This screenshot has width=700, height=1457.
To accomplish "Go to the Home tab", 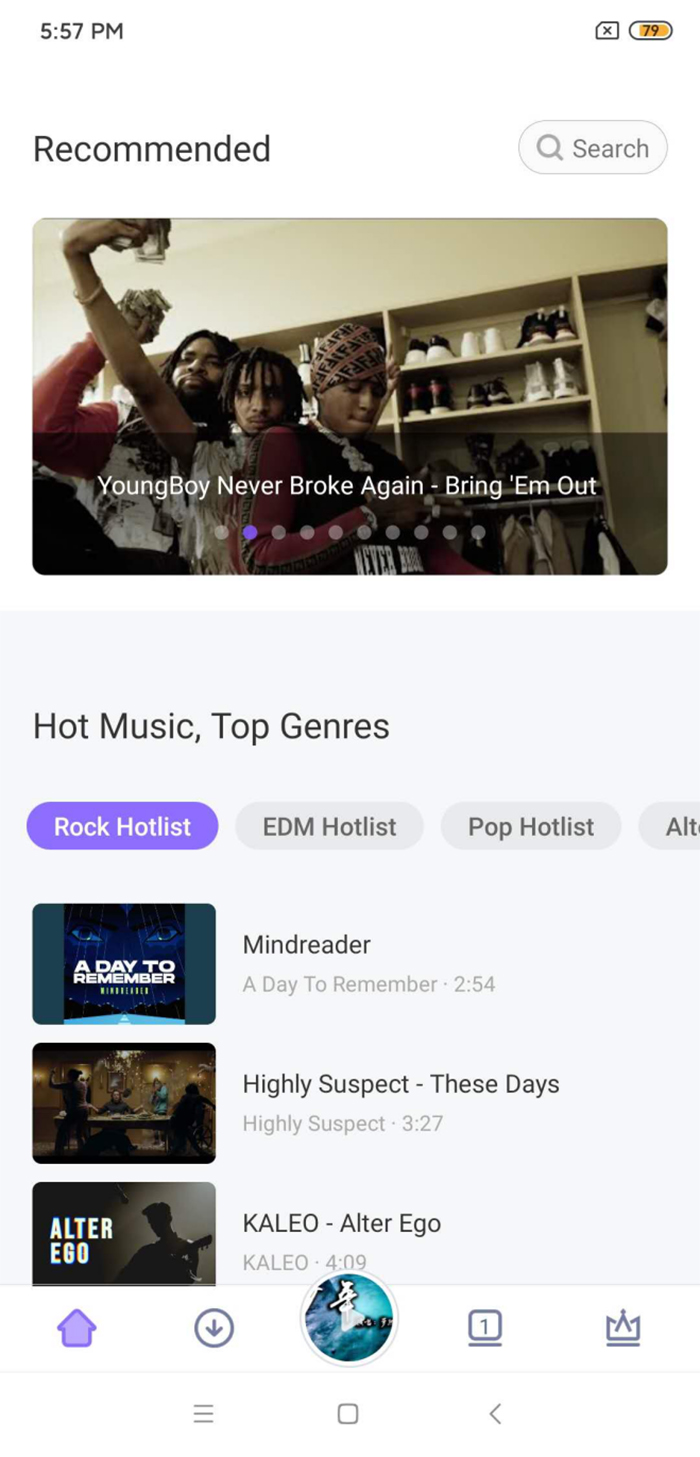I will pyautogui.click(x=77, y=1327).
